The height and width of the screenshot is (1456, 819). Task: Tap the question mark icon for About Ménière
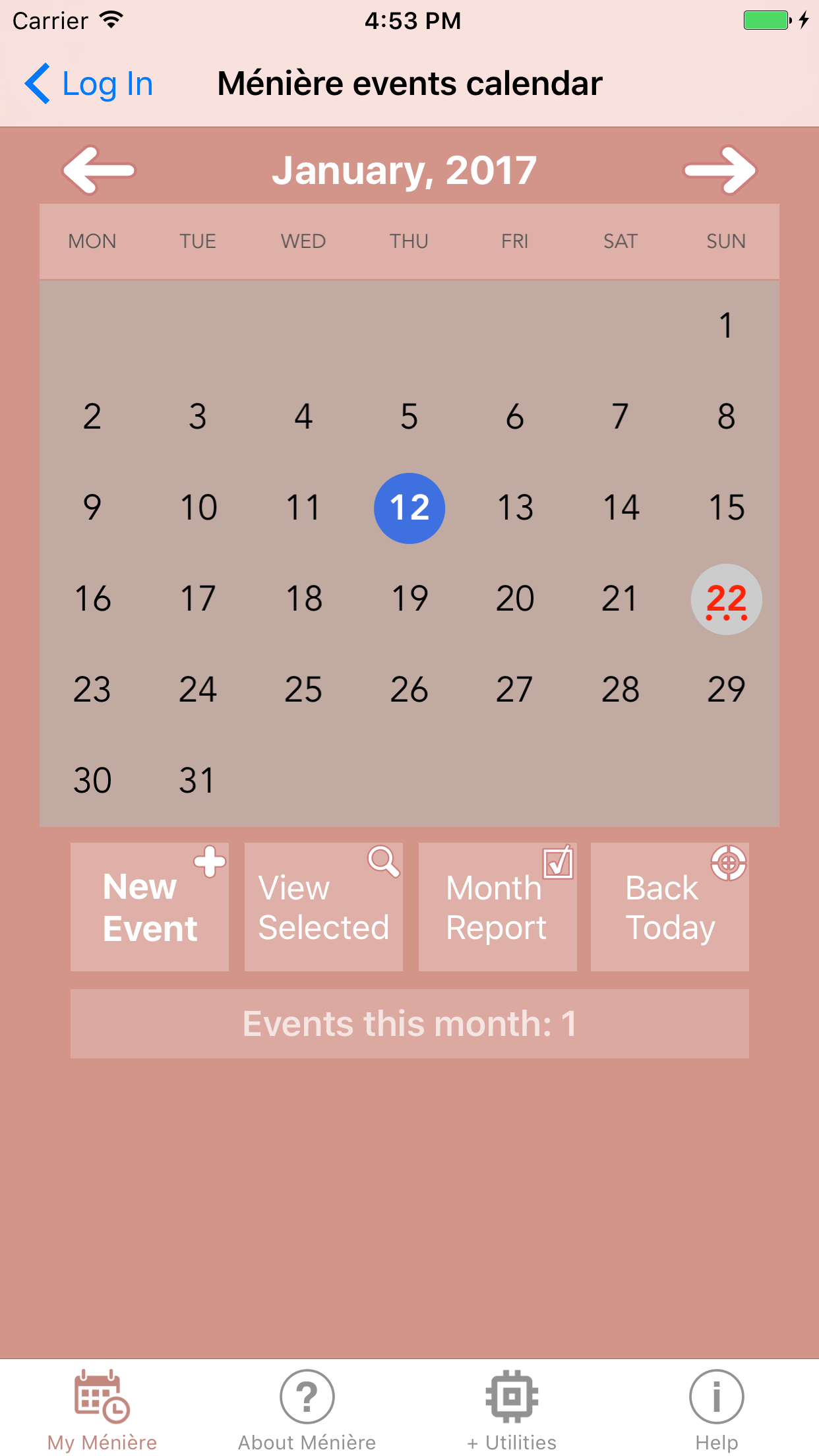tap(307, 1395)
